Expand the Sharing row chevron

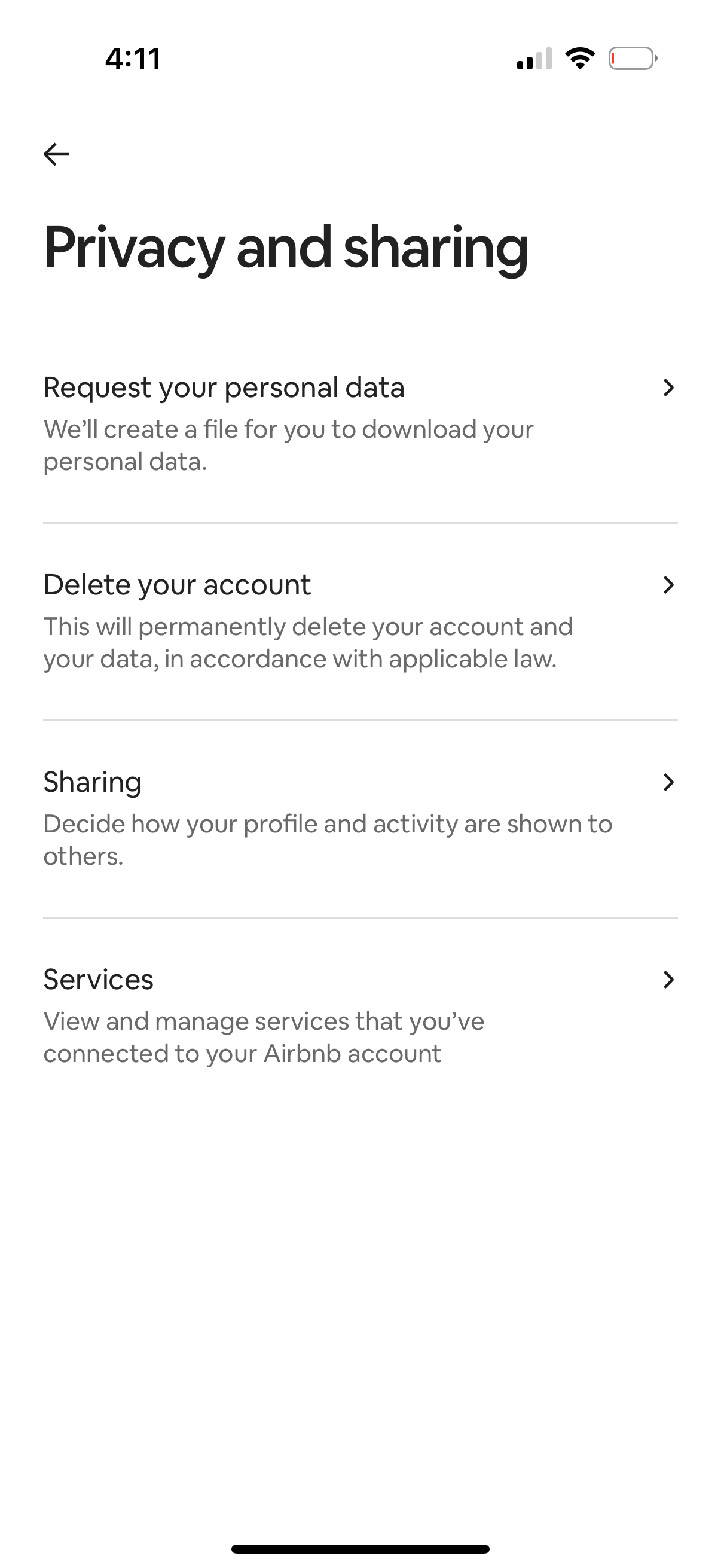[668, 782]
